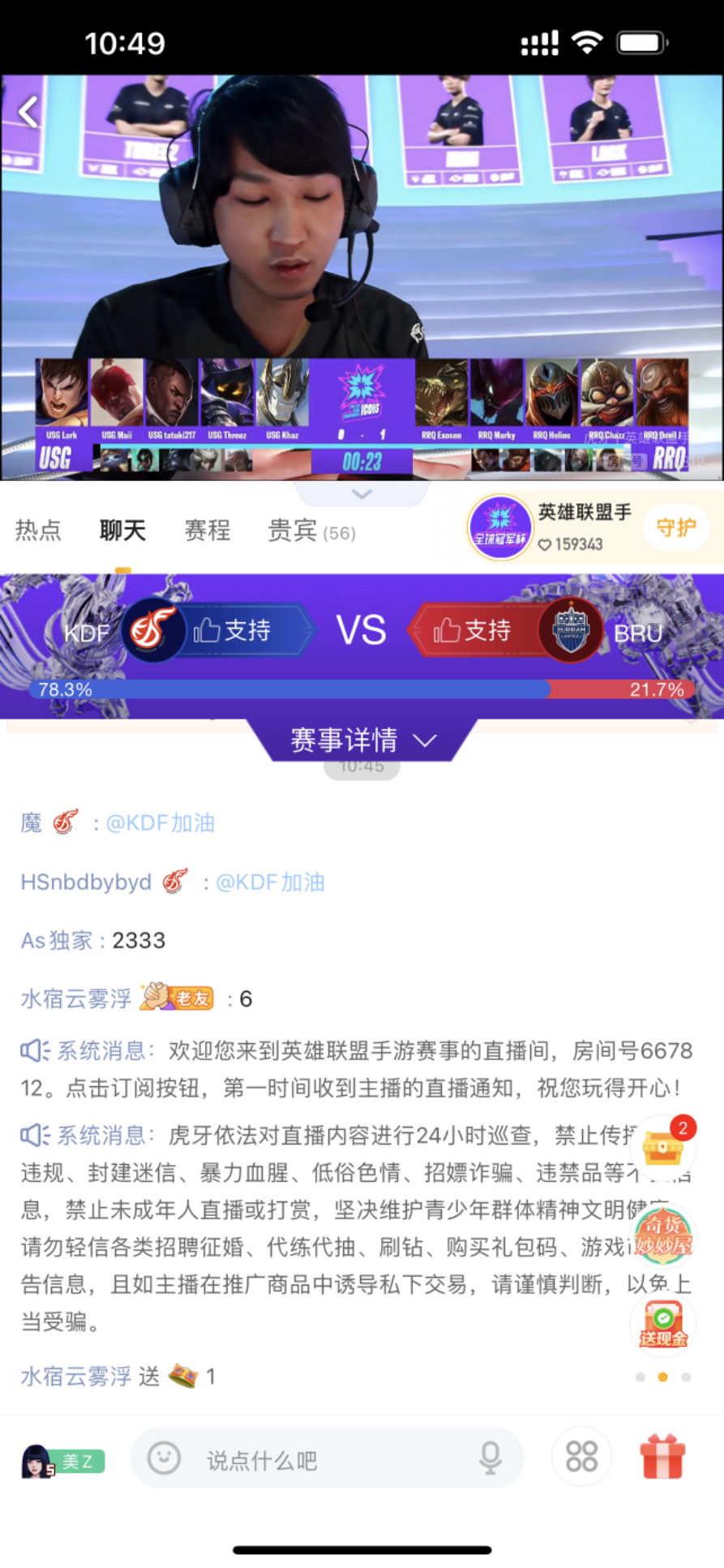Image resolution: width=724 pixels, height=1568 pixels.
Task: Open the emoji picker
Action: coord(164,1458)
